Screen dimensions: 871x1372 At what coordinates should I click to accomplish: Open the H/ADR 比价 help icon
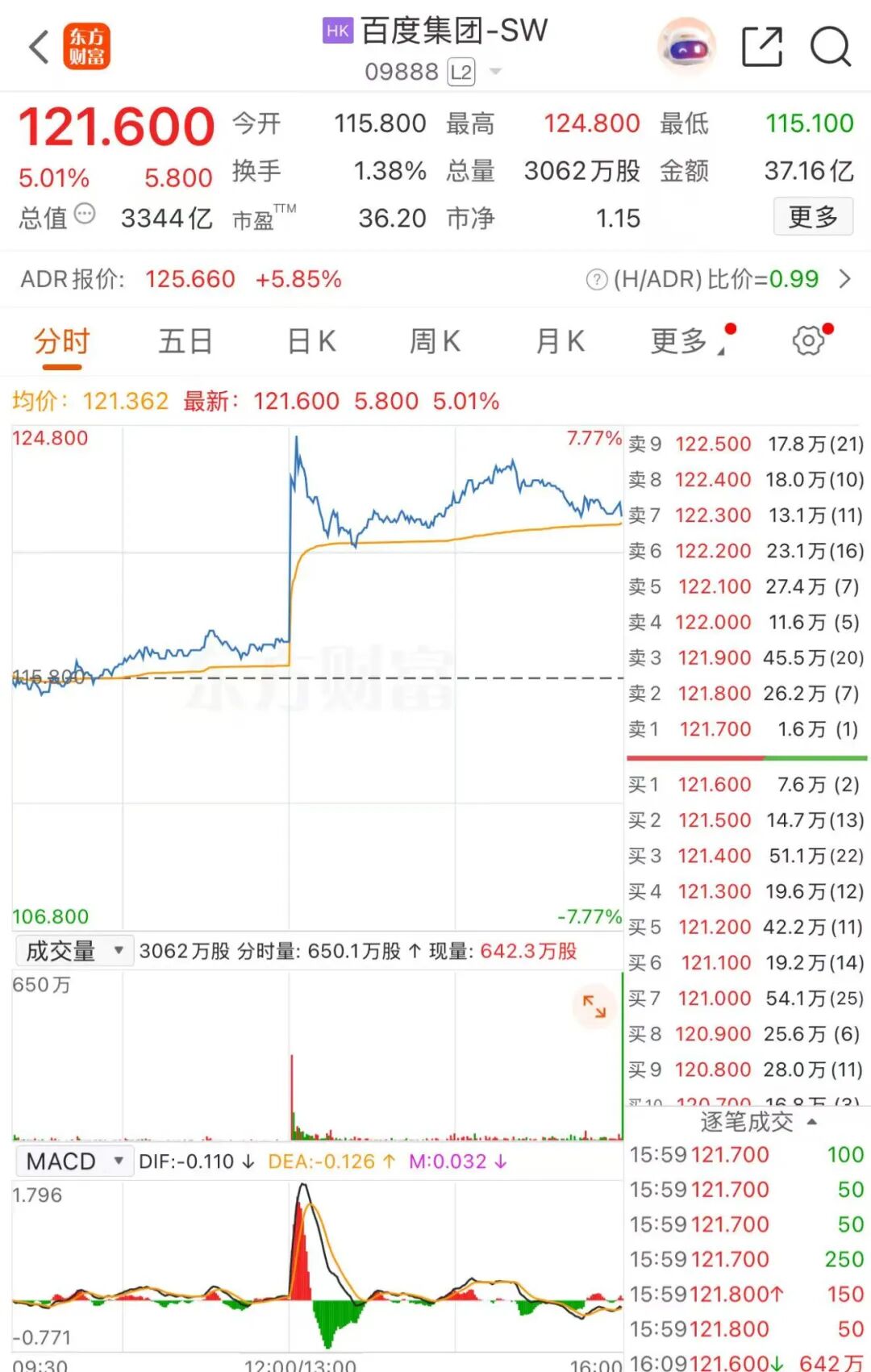point(596,280)
